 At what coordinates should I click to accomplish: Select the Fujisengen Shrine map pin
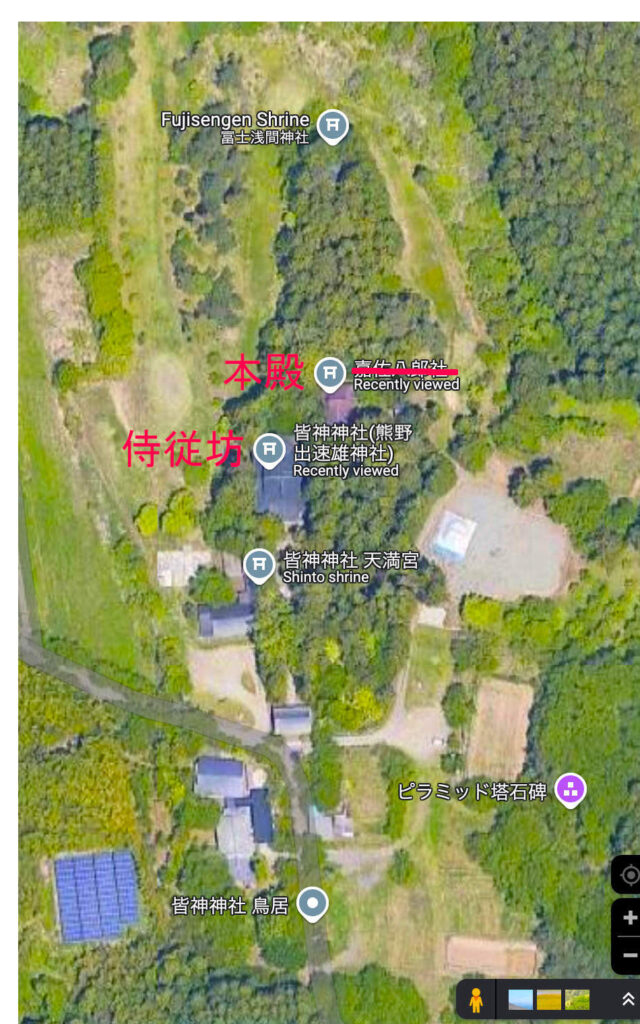tap(332, 125)
